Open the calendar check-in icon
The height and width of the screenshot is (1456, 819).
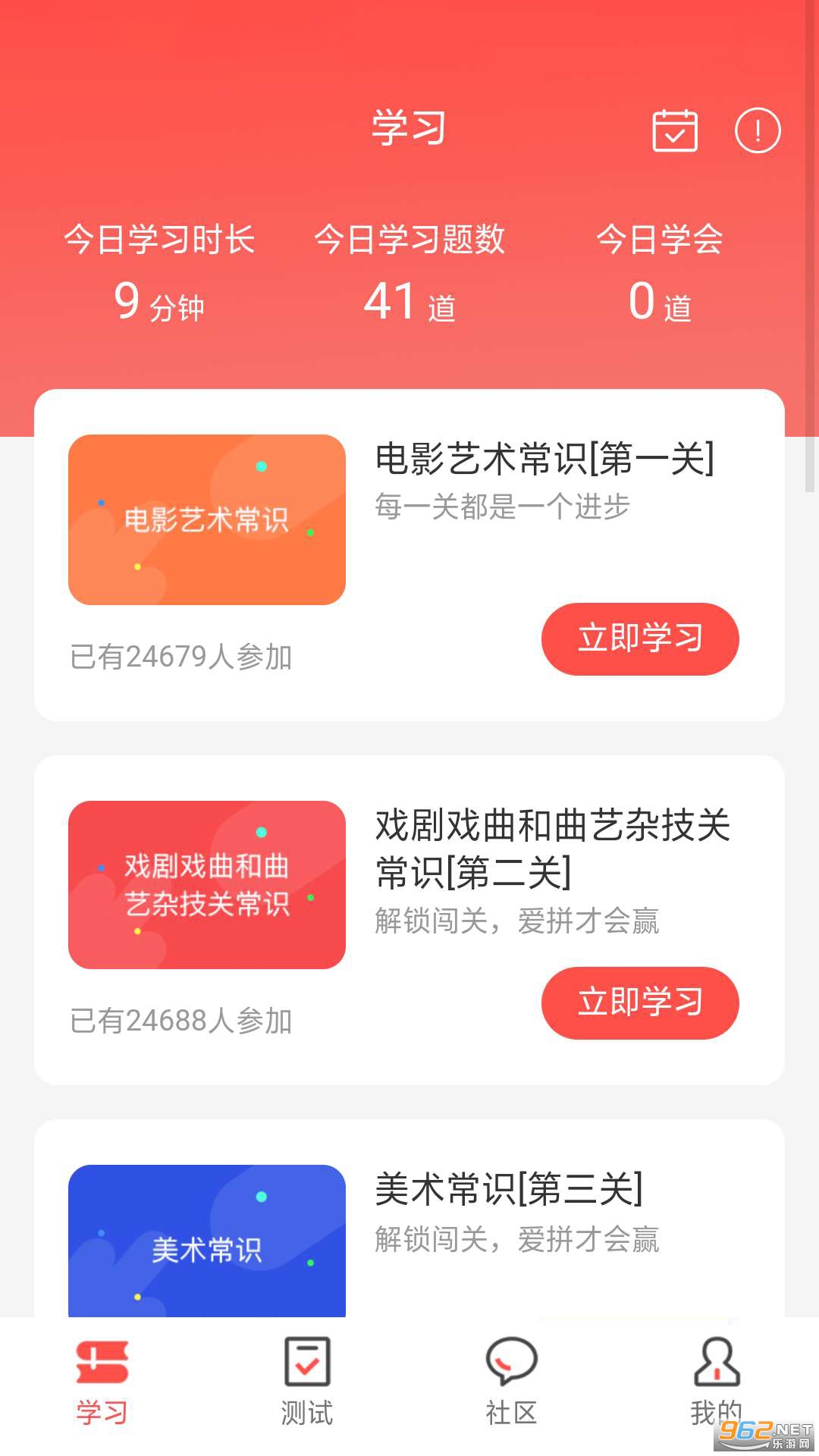[674, 130]
